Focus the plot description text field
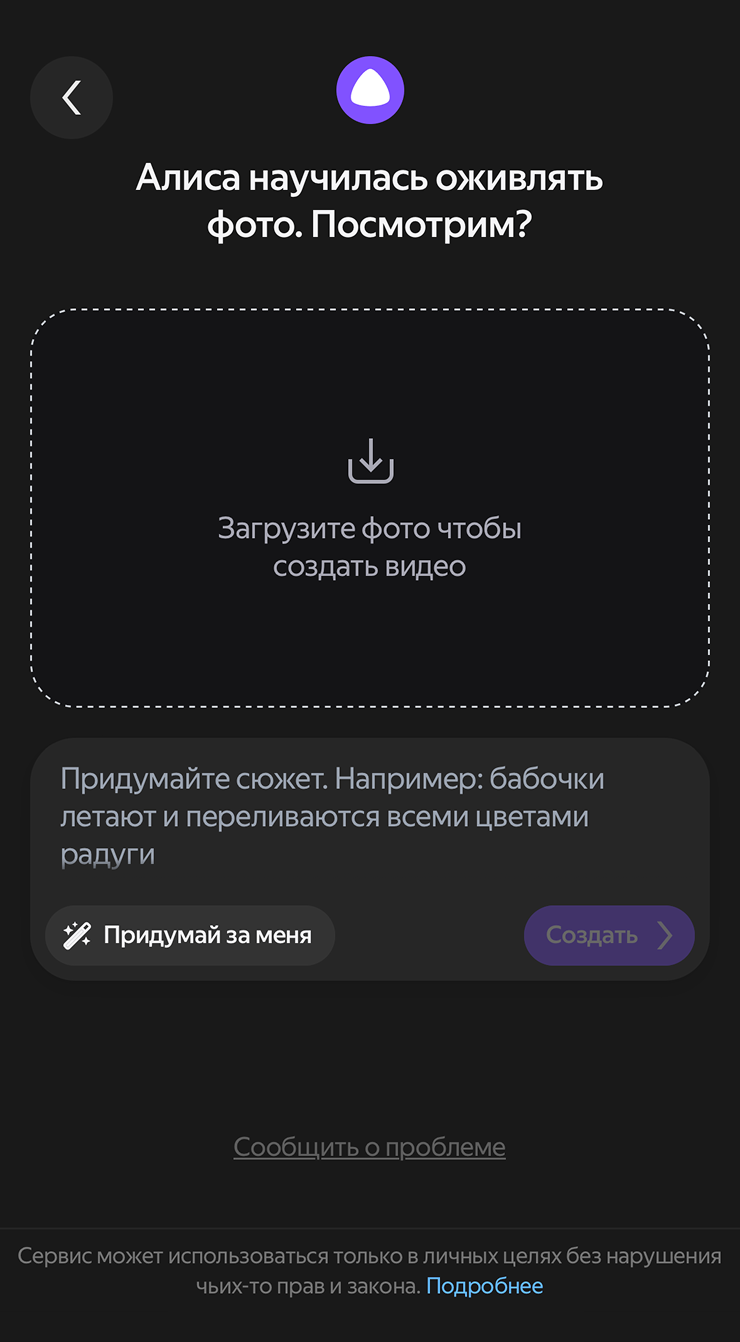 [x=370, y=816]
